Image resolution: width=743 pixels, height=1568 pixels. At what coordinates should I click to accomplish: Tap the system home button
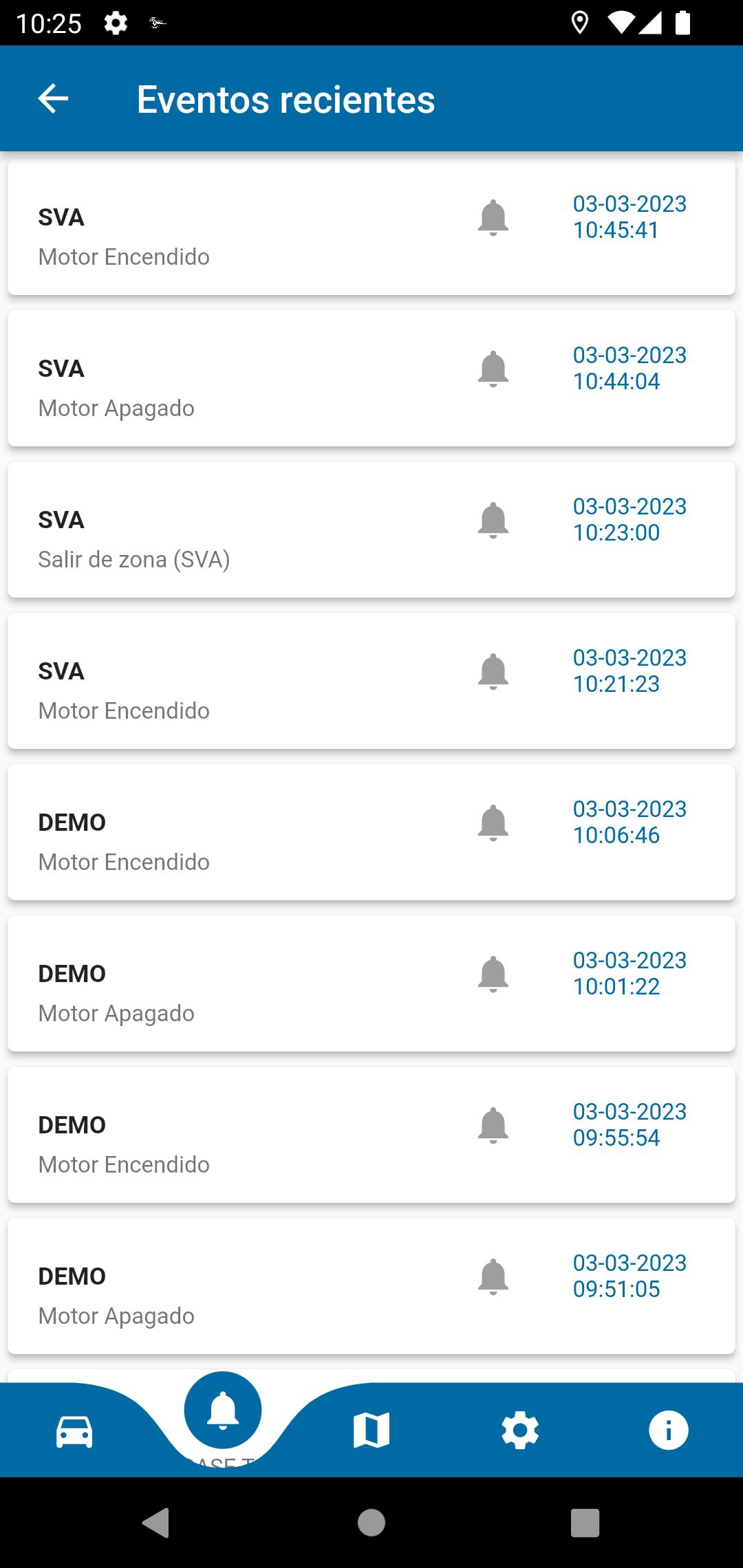coord(371,1523)
